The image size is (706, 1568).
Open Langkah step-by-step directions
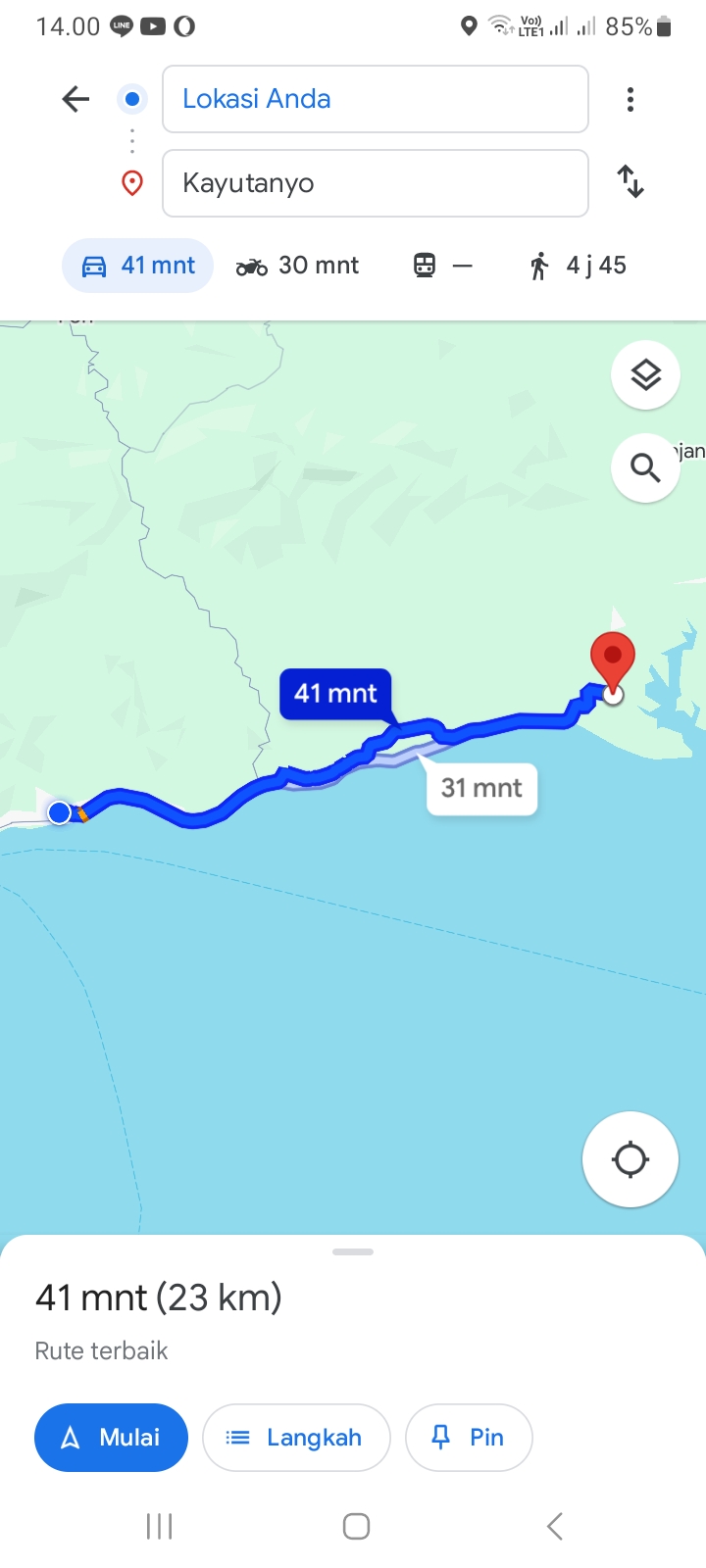pyautogui.click(x=296, y=1438)
